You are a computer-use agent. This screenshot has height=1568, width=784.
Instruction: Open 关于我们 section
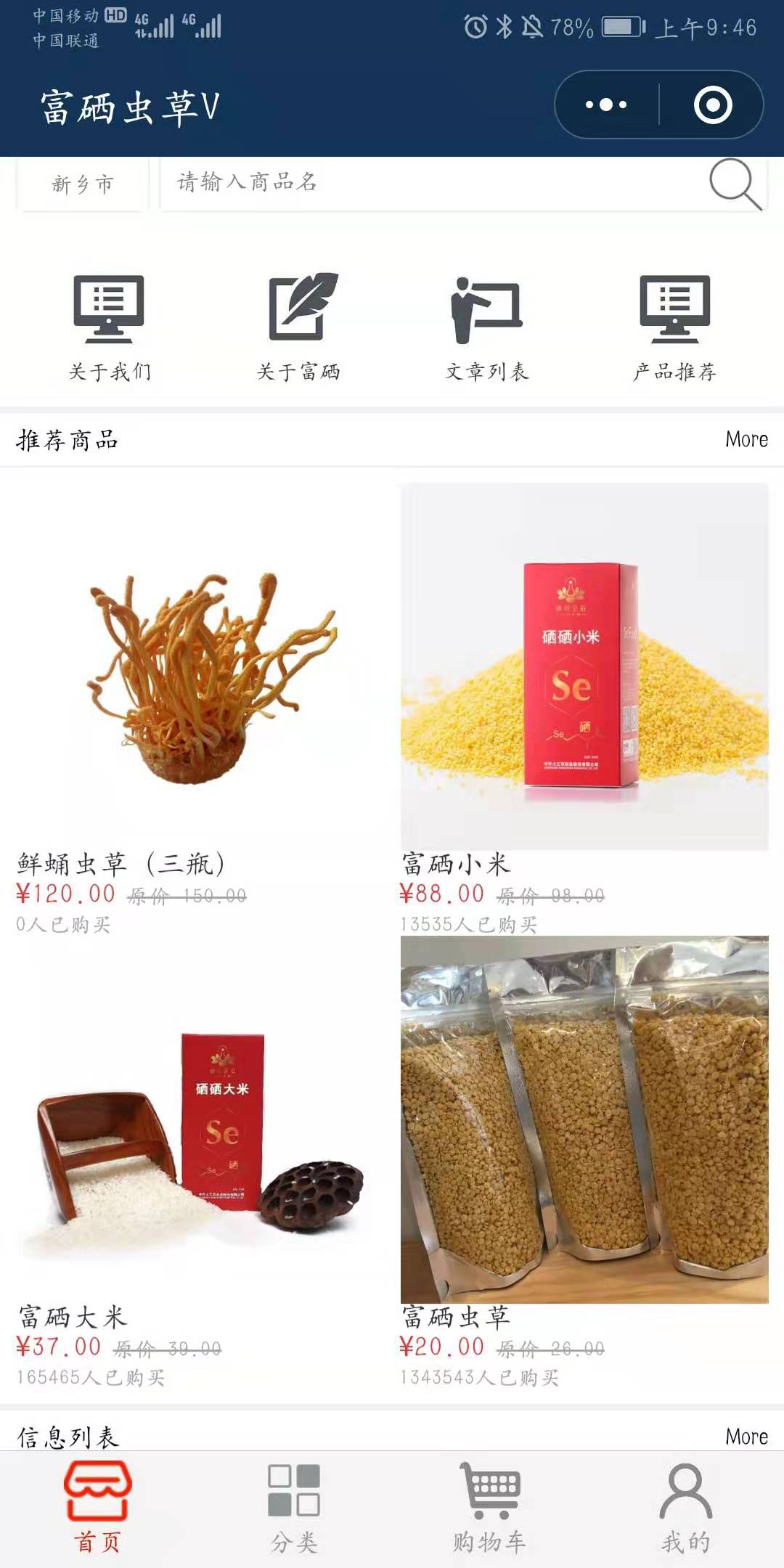109,327
